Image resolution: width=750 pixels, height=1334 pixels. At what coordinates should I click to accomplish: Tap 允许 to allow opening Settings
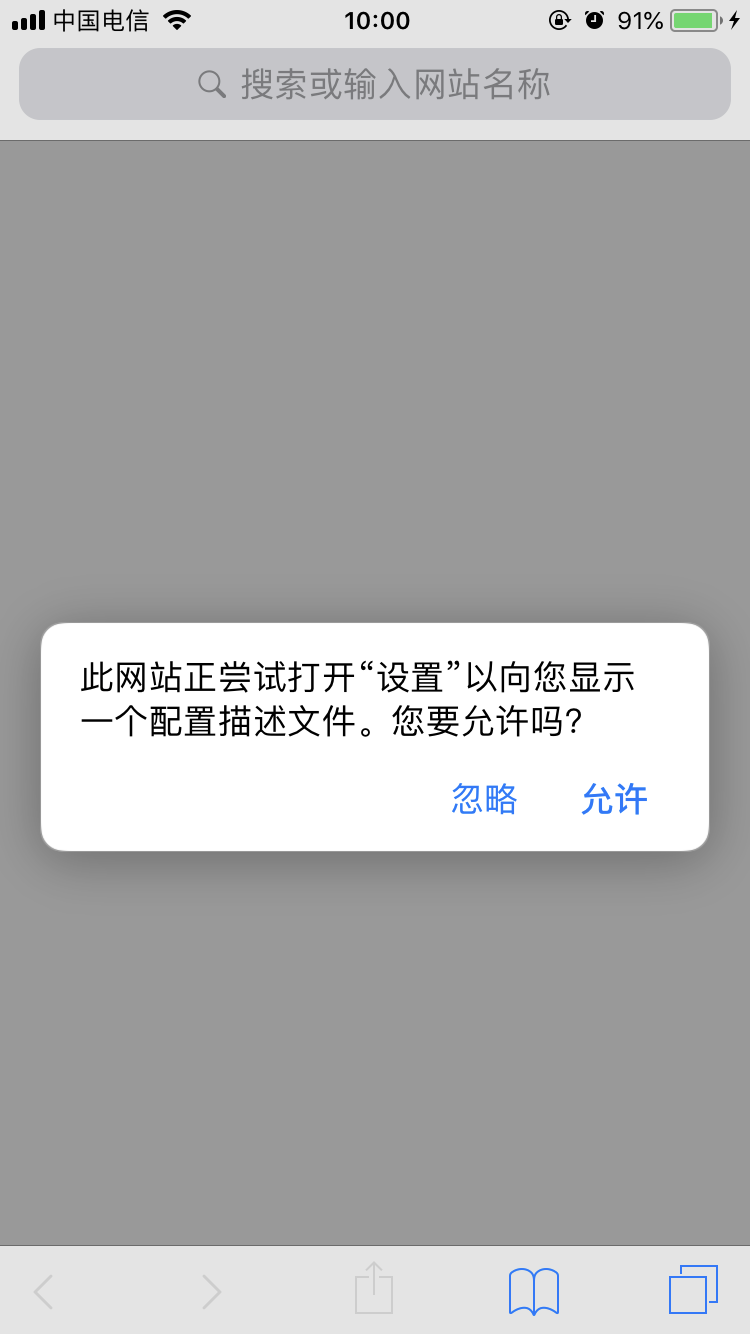click(x=614, y=799)
